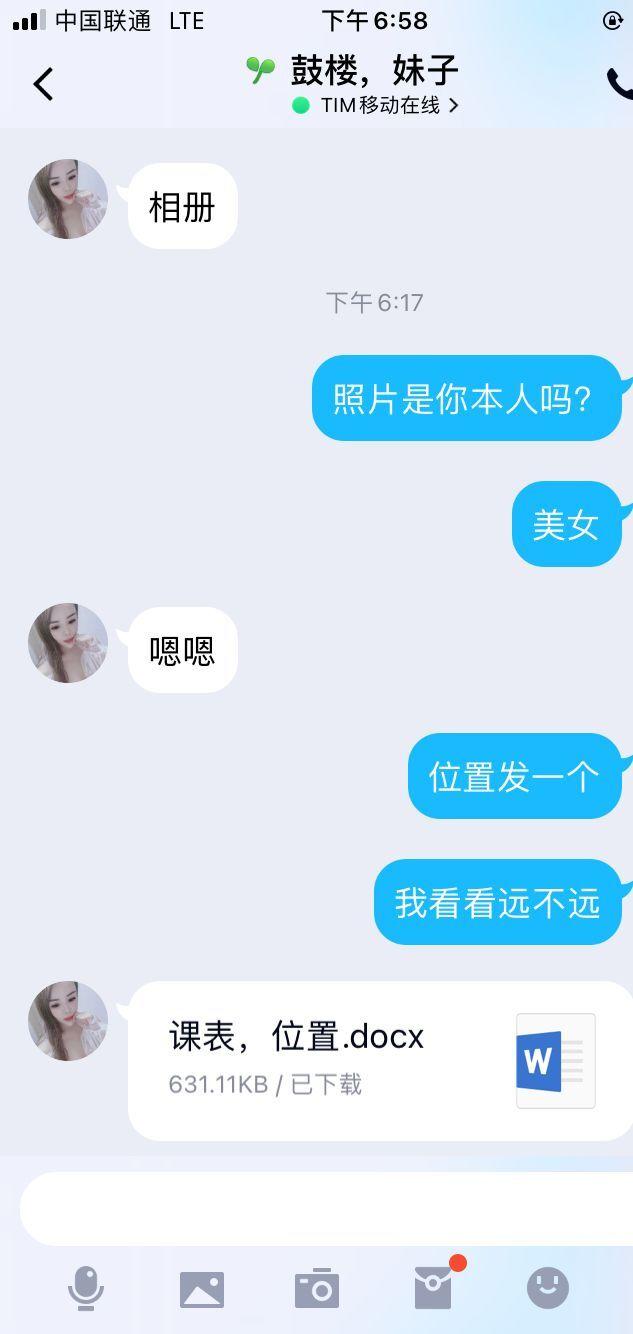The width and height of the screenshot is (633, 1334).
Task: Record a voice message with microphone
Action: (x=86, y=1288)
